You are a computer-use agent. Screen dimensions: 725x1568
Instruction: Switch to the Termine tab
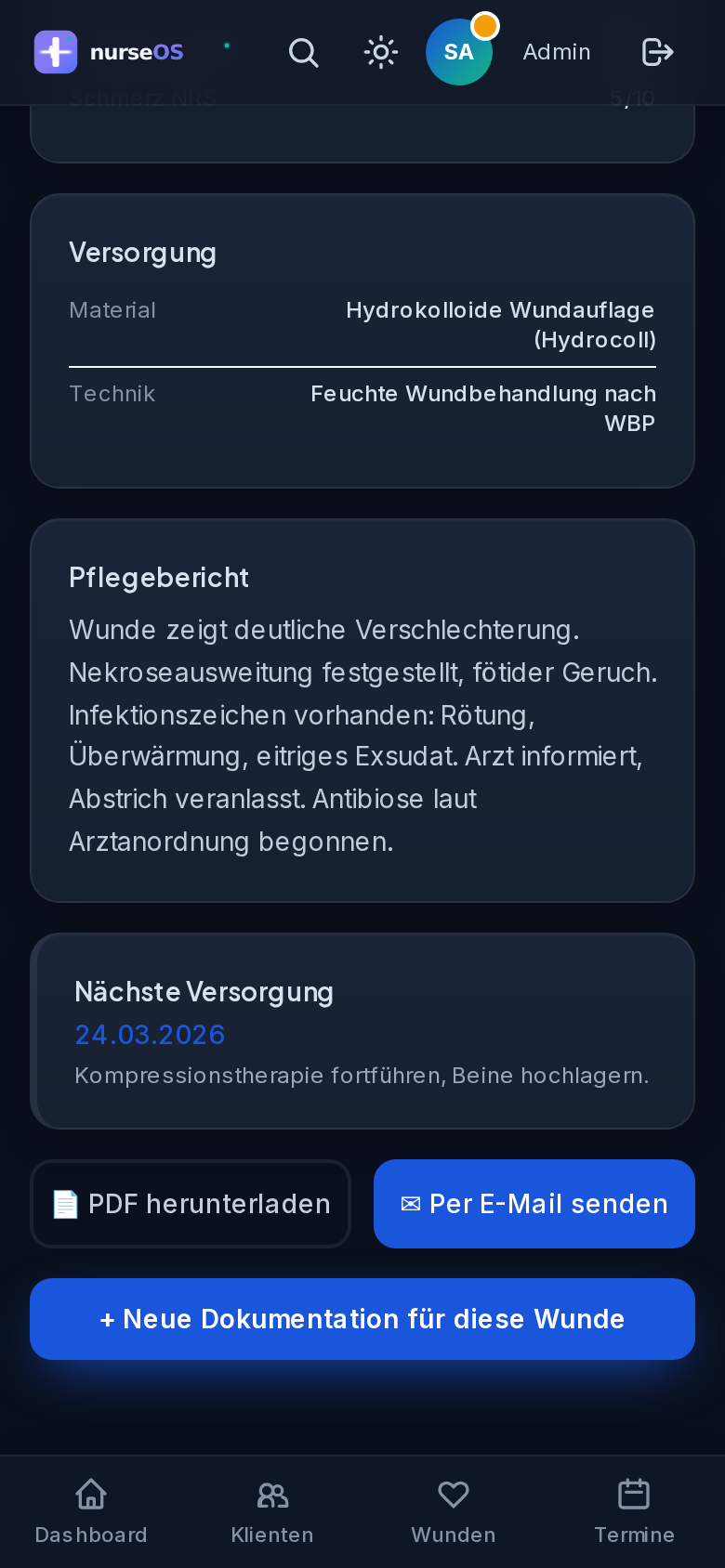(x=634, y=1512)
